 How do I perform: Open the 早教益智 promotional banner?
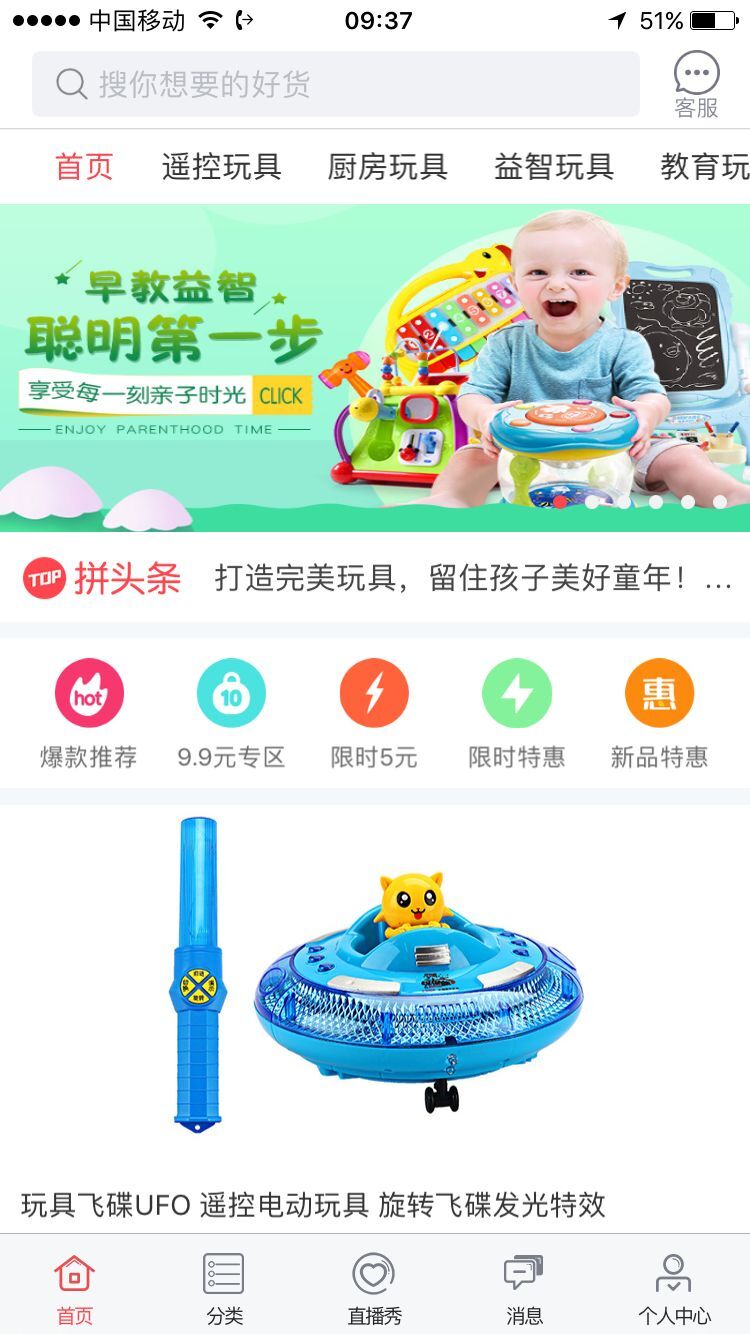pyautogui.click(x=375, y=368)
